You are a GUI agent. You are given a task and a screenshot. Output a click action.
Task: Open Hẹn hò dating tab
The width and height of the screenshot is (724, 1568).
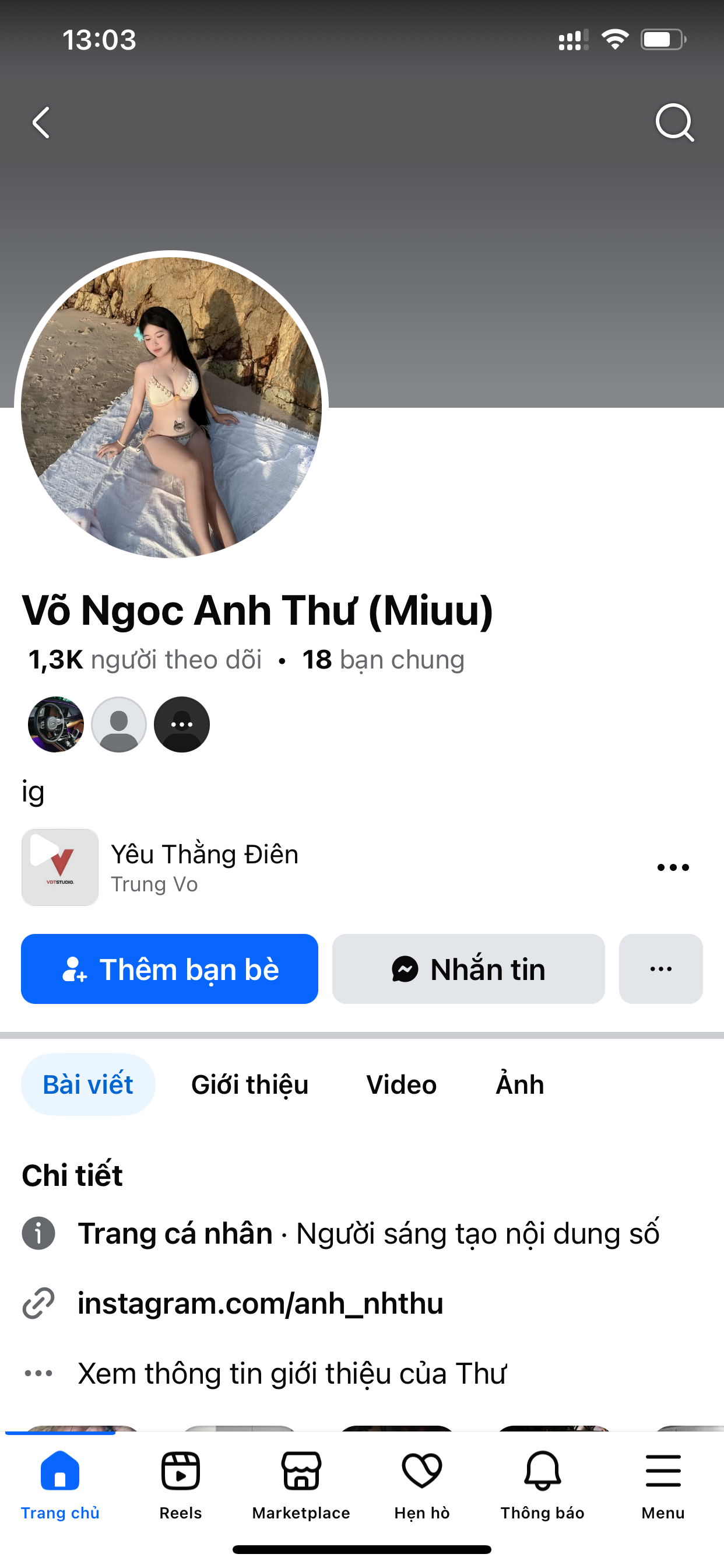(x=421, y=1484)
